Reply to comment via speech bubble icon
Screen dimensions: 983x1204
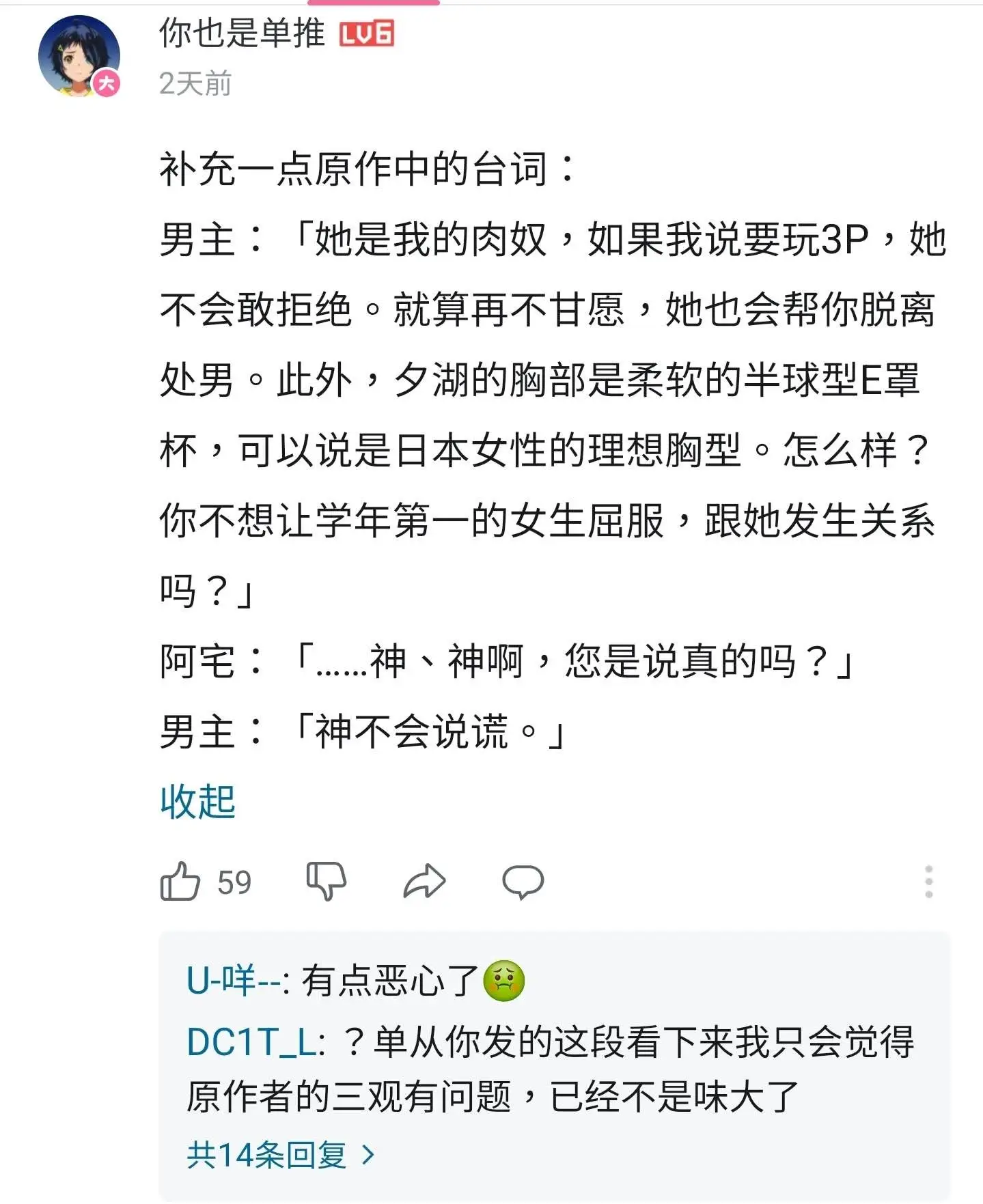pyautogui.click(x=523, y=882)
